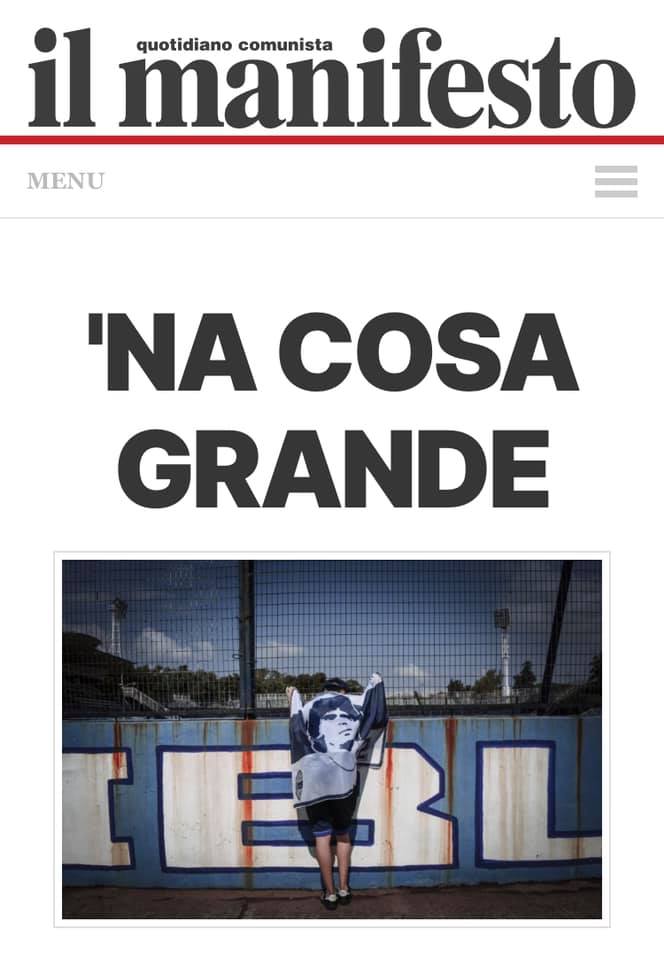This screenshot has width=664, height=960.
Task: Open the hamburger menu icon
Action: pos(615,181)
